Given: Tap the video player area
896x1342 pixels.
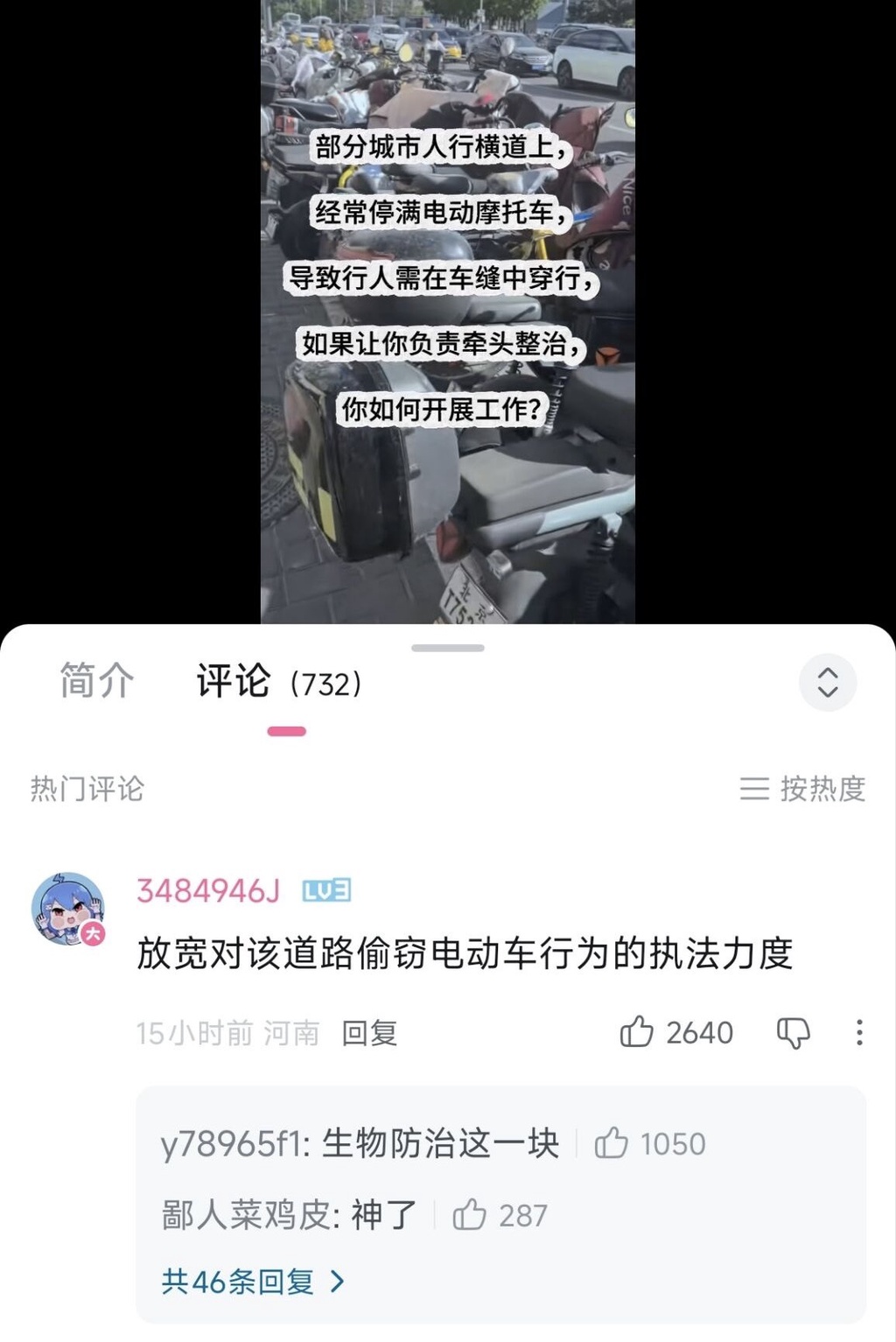Looking at the screenshot, I should tap(448, 312).
